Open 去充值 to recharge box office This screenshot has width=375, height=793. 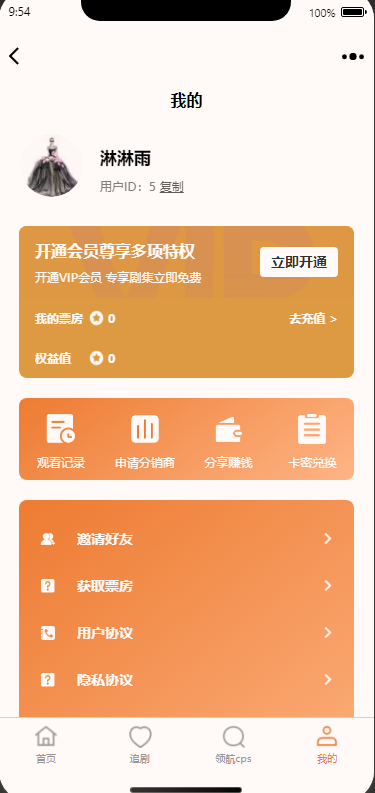pyautogui.click(x=313, y=319)
